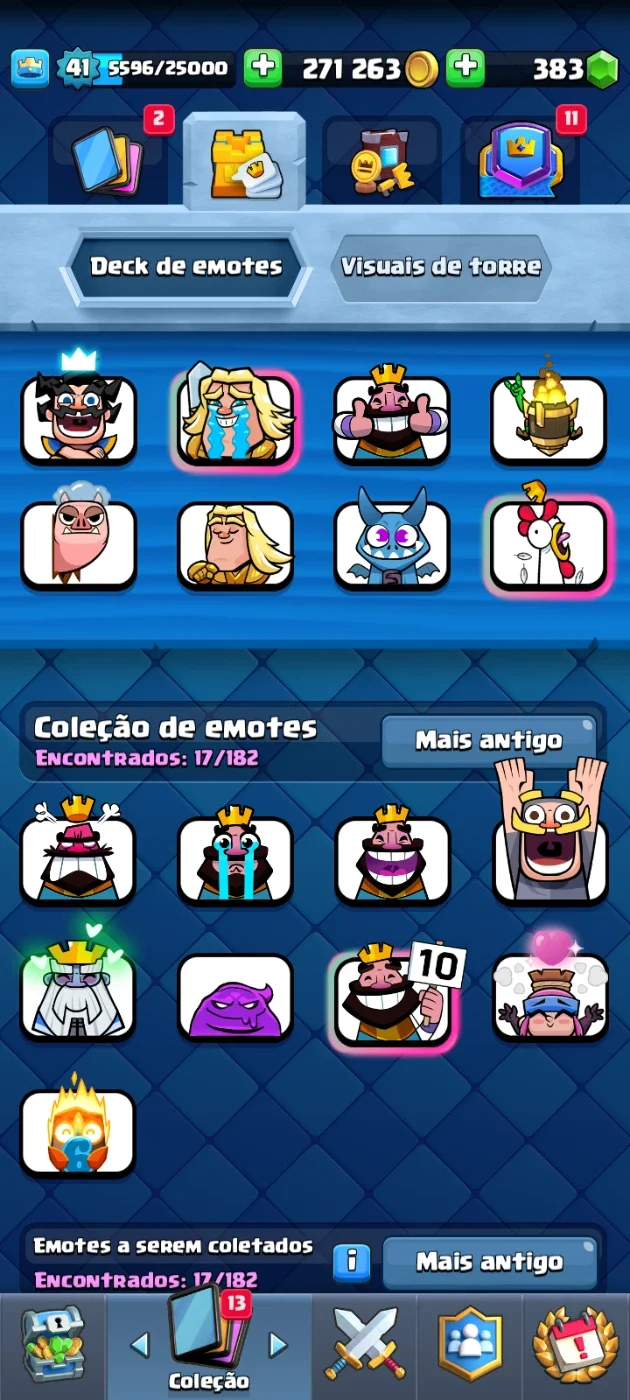Open the clan social tab
This screenshot has height=1400, width=630.
469,1345
